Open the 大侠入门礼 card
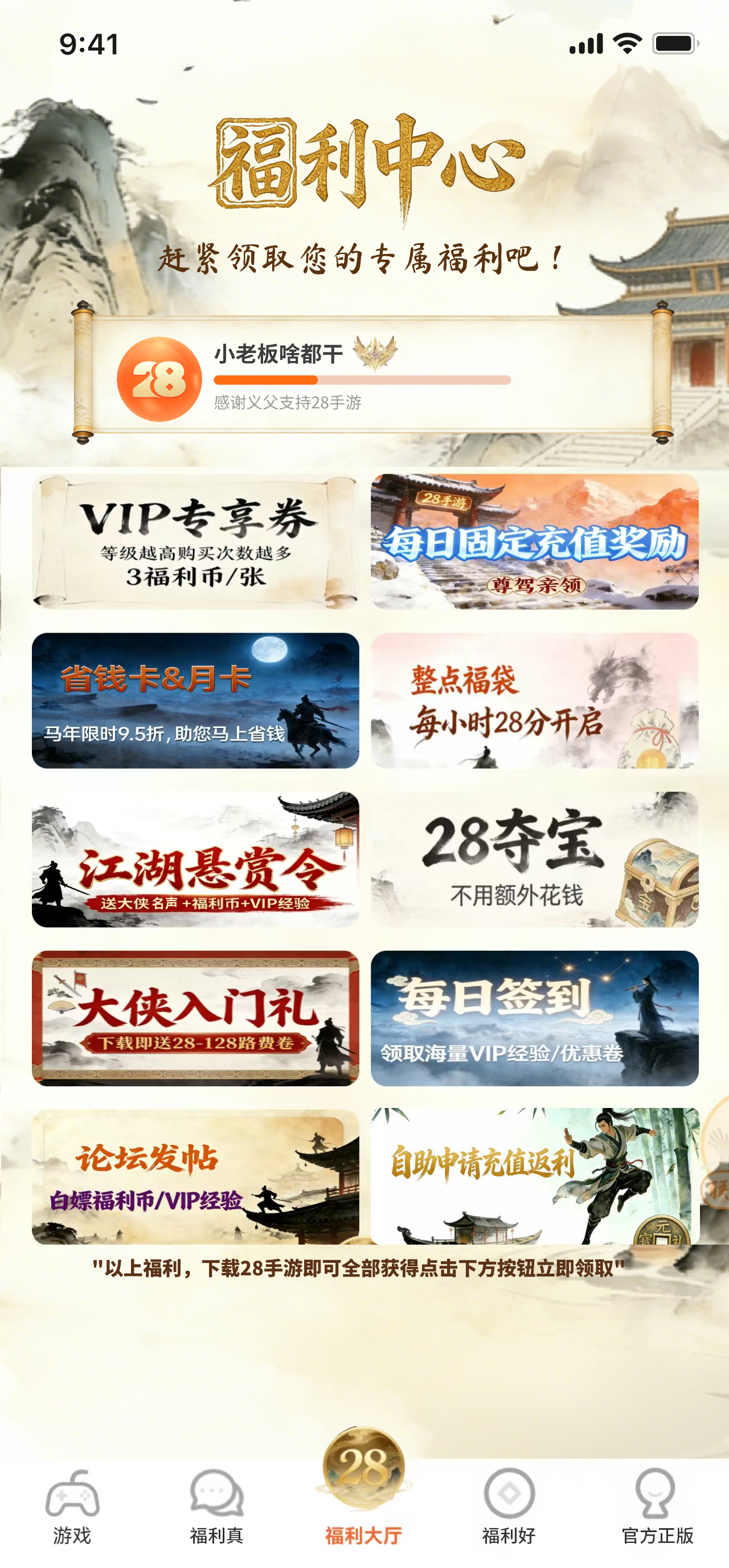The image size is (729, 1568). pyautogui.click(x=195, y=1019)
